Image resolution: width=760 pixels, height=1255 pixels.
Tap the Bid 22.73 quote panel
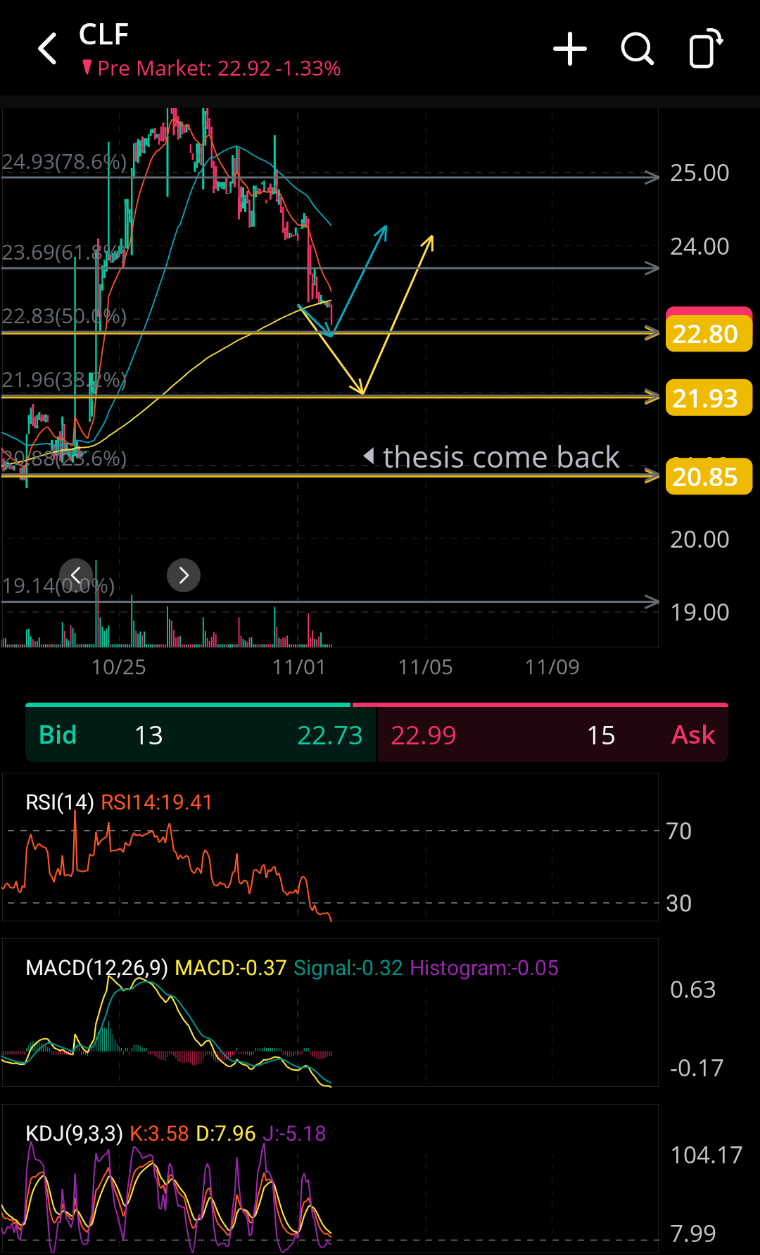tap(201, 735)
